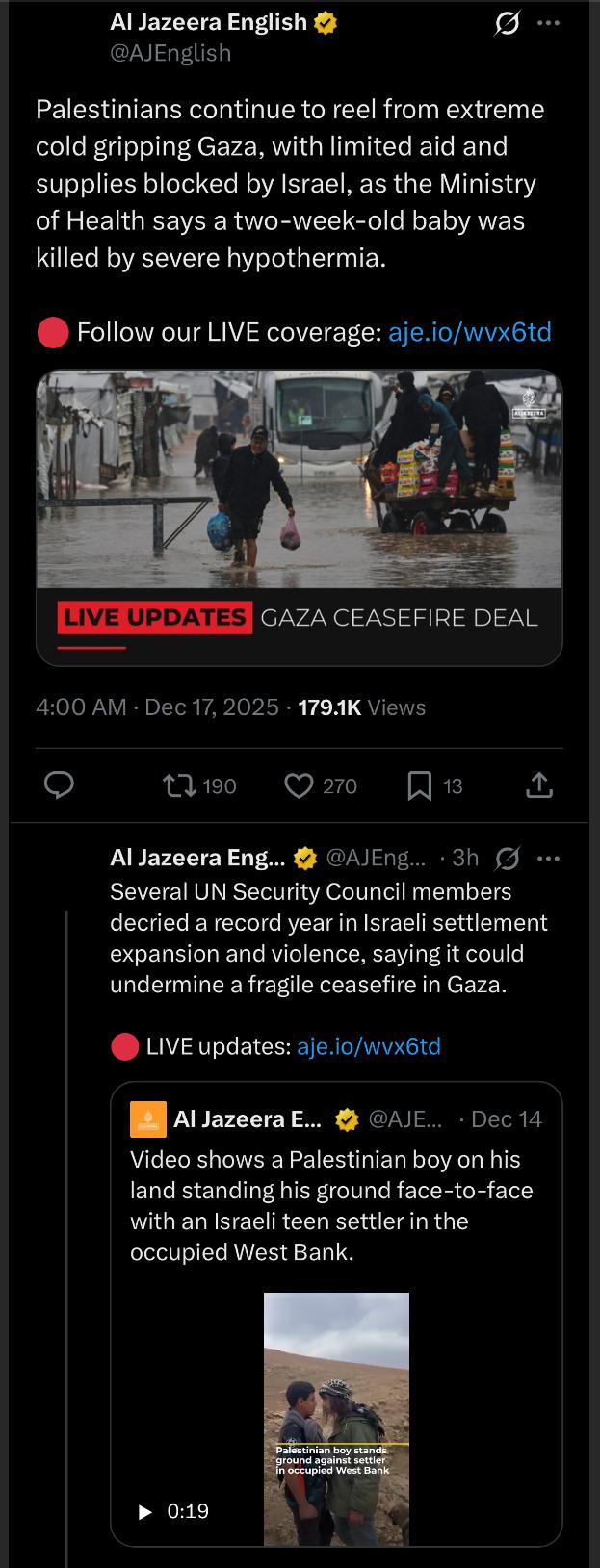Open the Grok icon on the main post
600x1568 pixels.
pyautogui.click(x=507, y=24)
